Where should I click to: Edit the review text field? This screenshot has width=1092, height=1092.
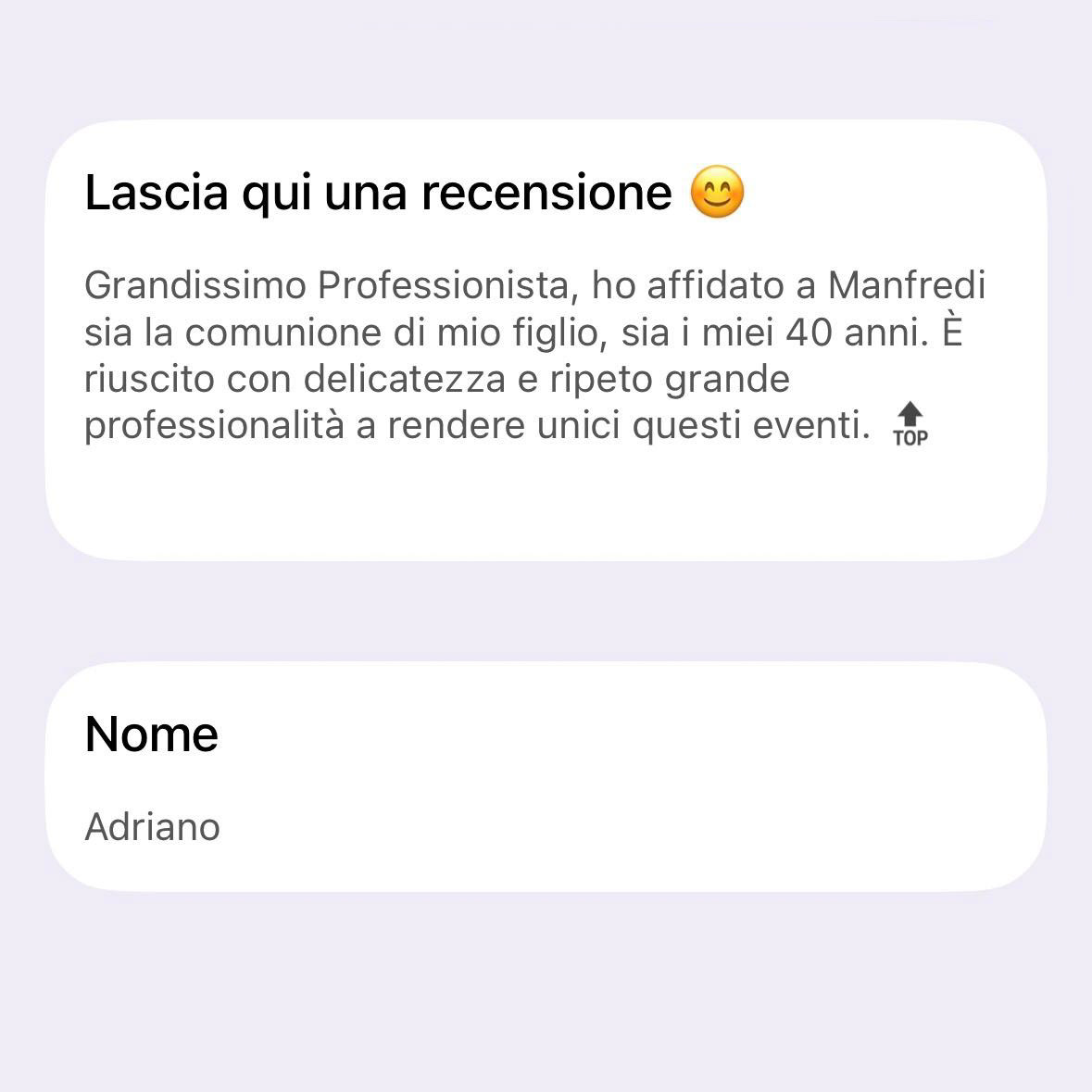pyautogui.click(x=533, y=357)
